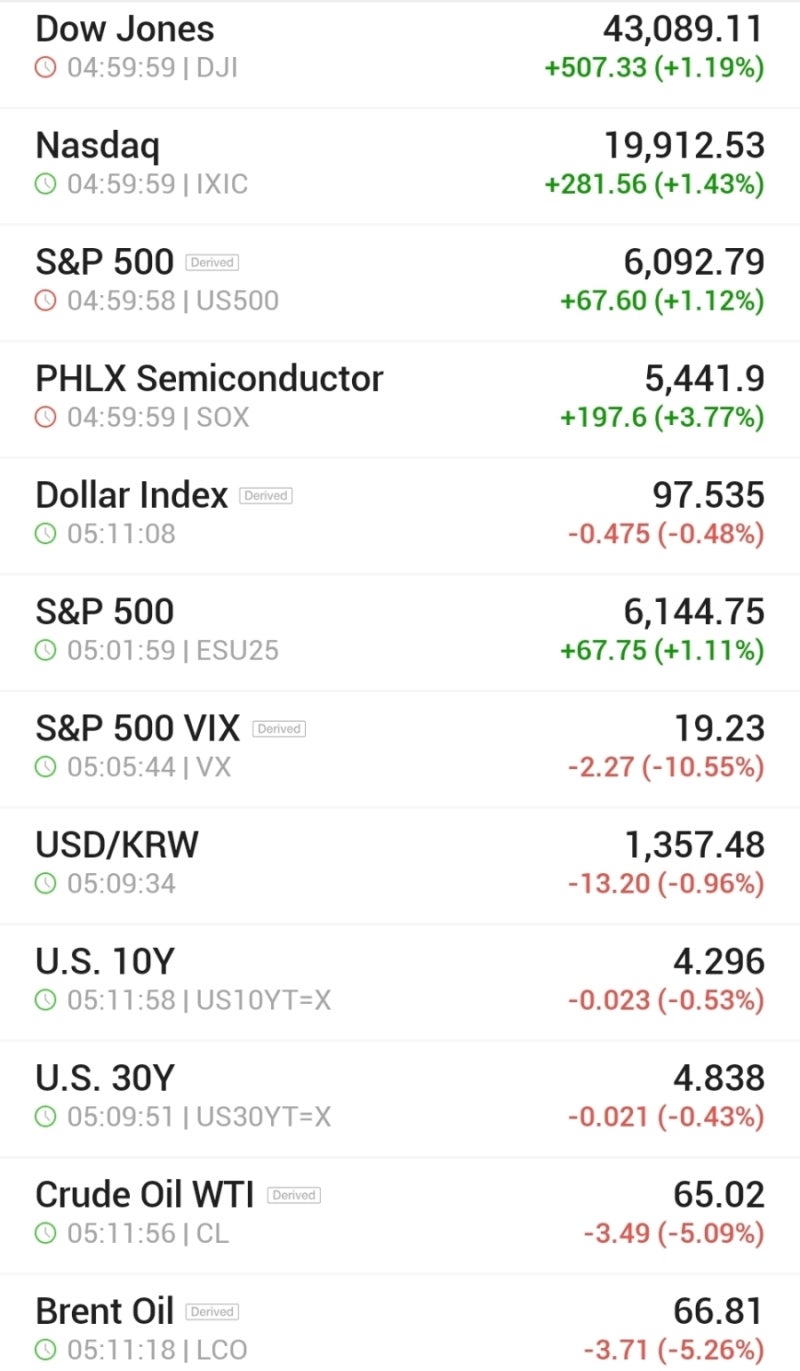Open the S&P 500 US500 row

point(400,281)
